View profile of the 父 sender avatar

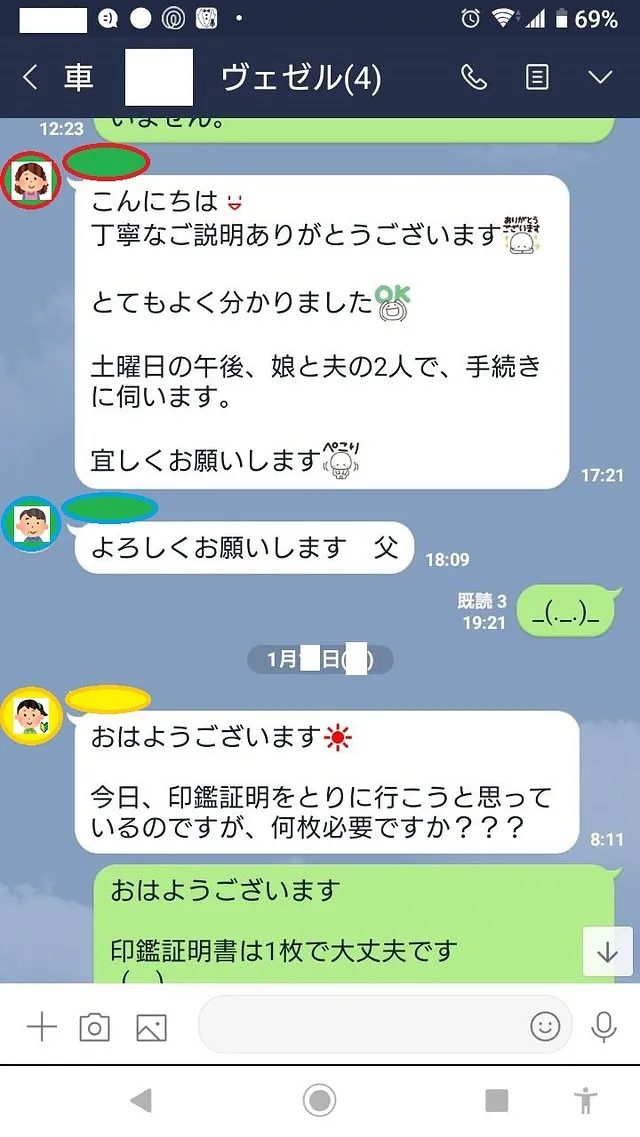[31, 522]
